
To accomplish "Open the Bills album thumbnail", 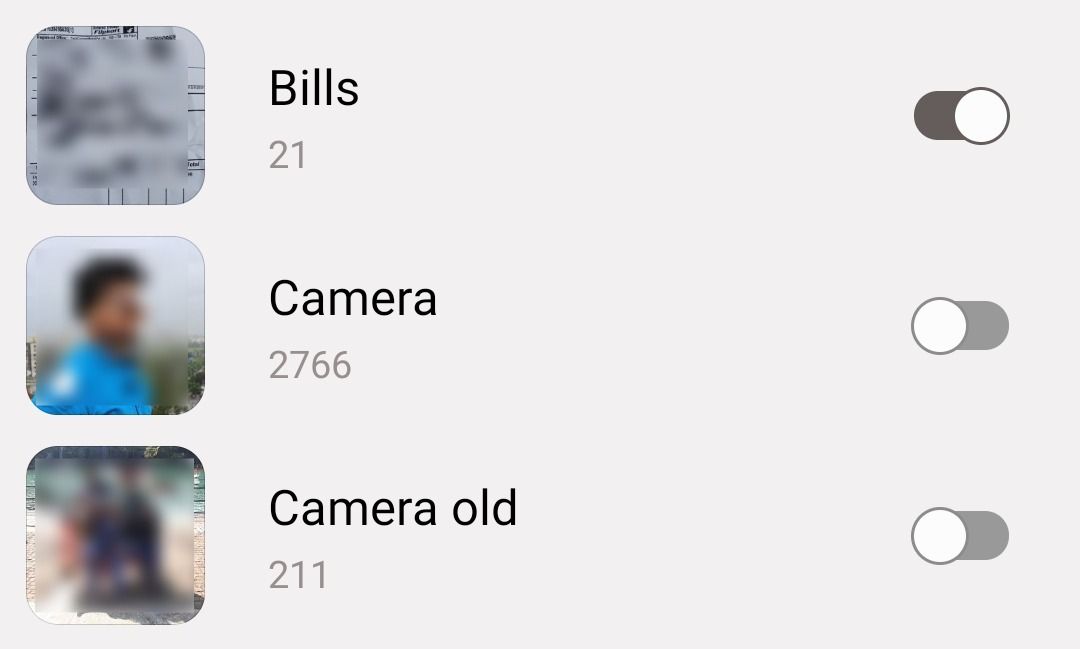I will tap(115, 116).
